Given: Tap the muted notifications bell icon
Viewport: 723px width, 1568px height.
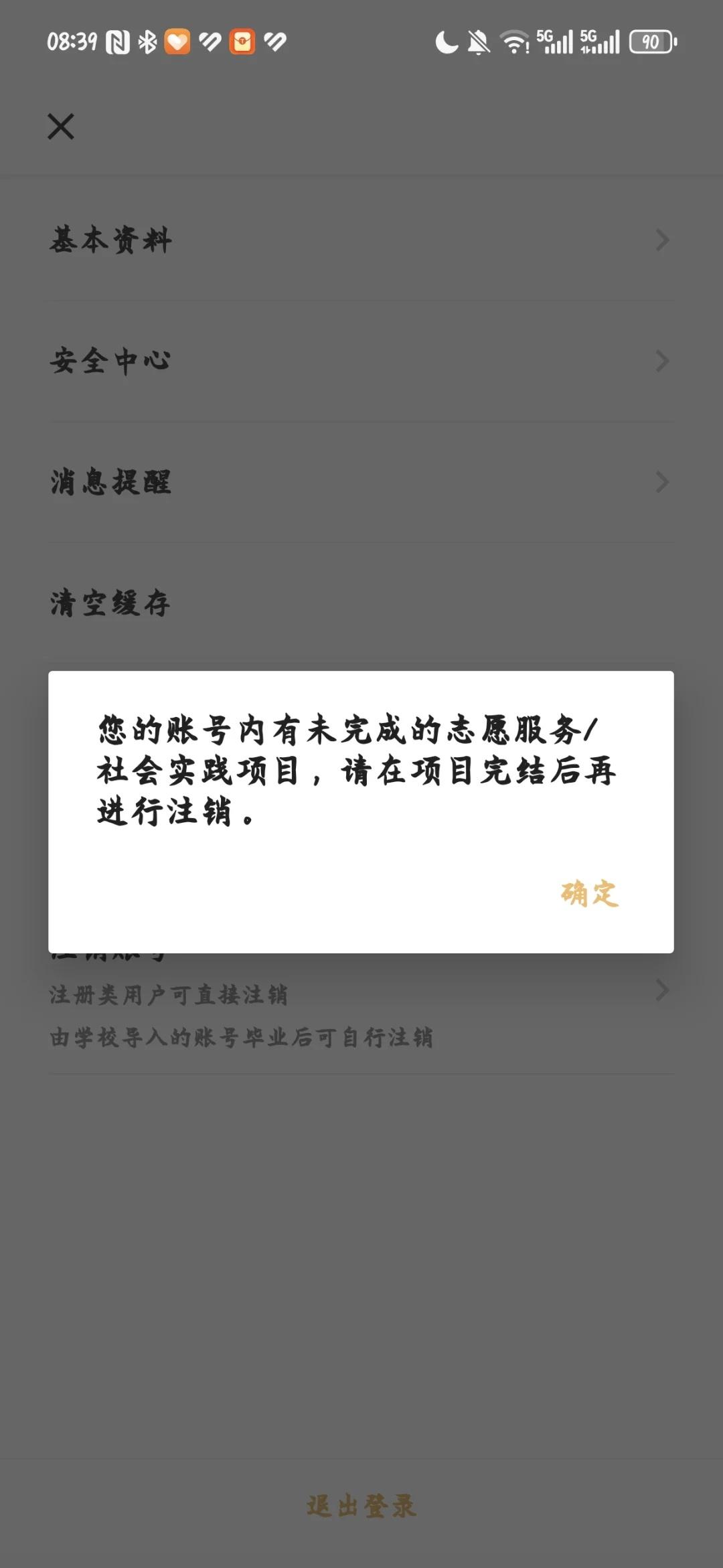Looking at the screenshot, I should tap(477, 42).
